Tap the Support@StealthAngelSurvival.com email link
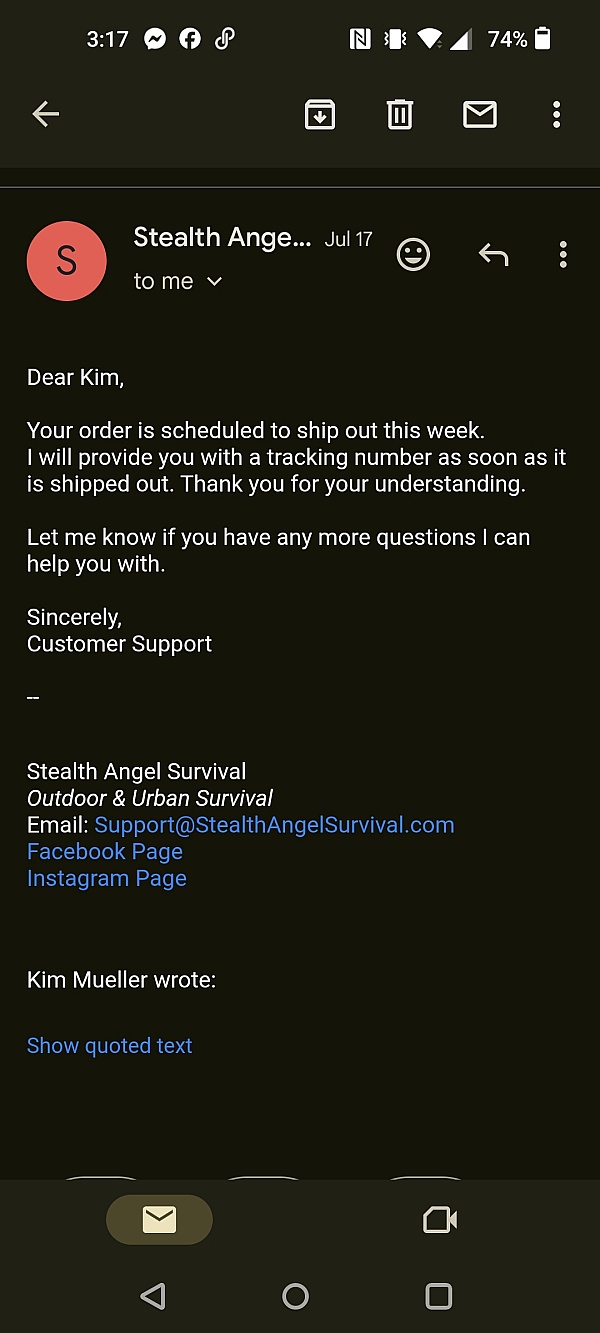Viewport: 600px width, 1333px height. (274, 825)
